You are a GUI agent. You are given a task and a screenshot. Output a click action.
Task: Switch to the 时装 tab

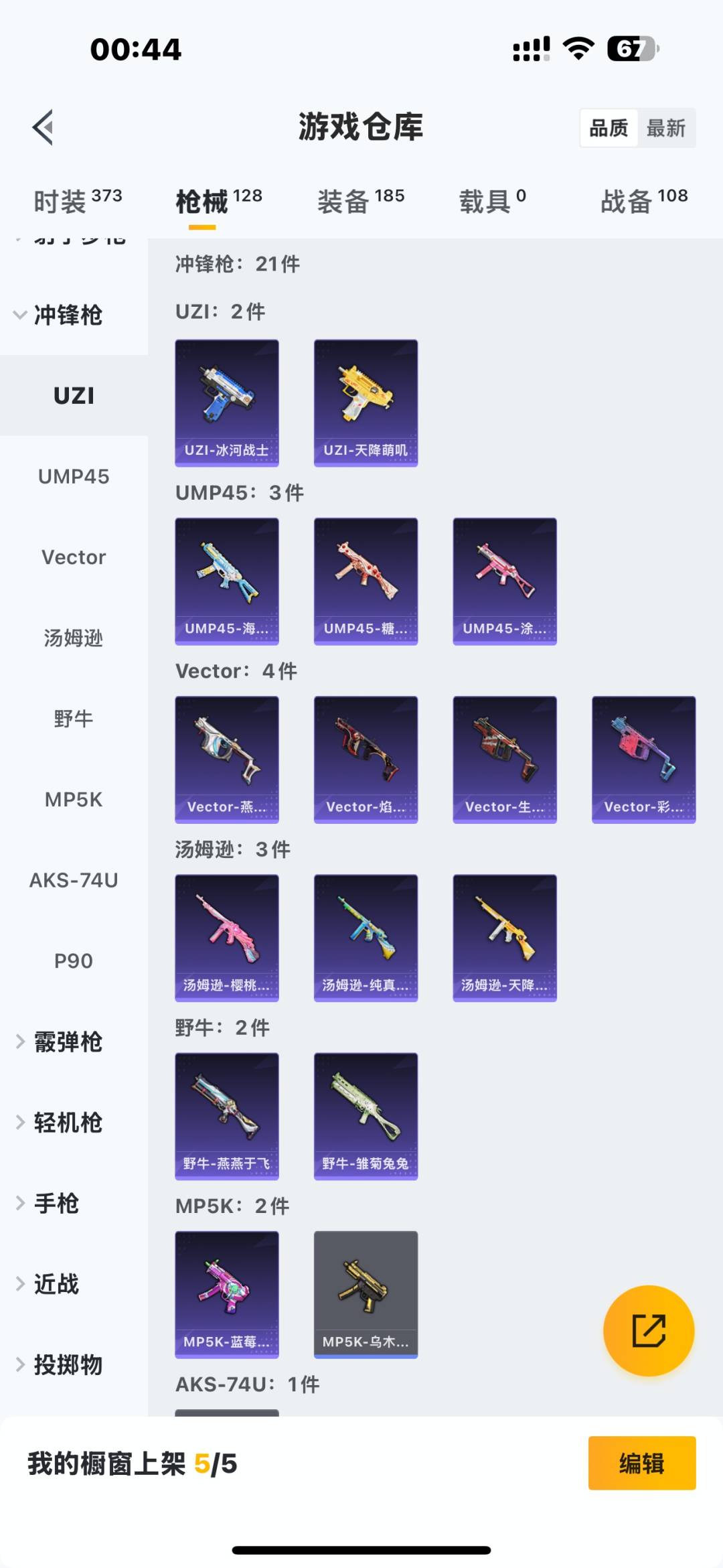[x=77, y=201]
